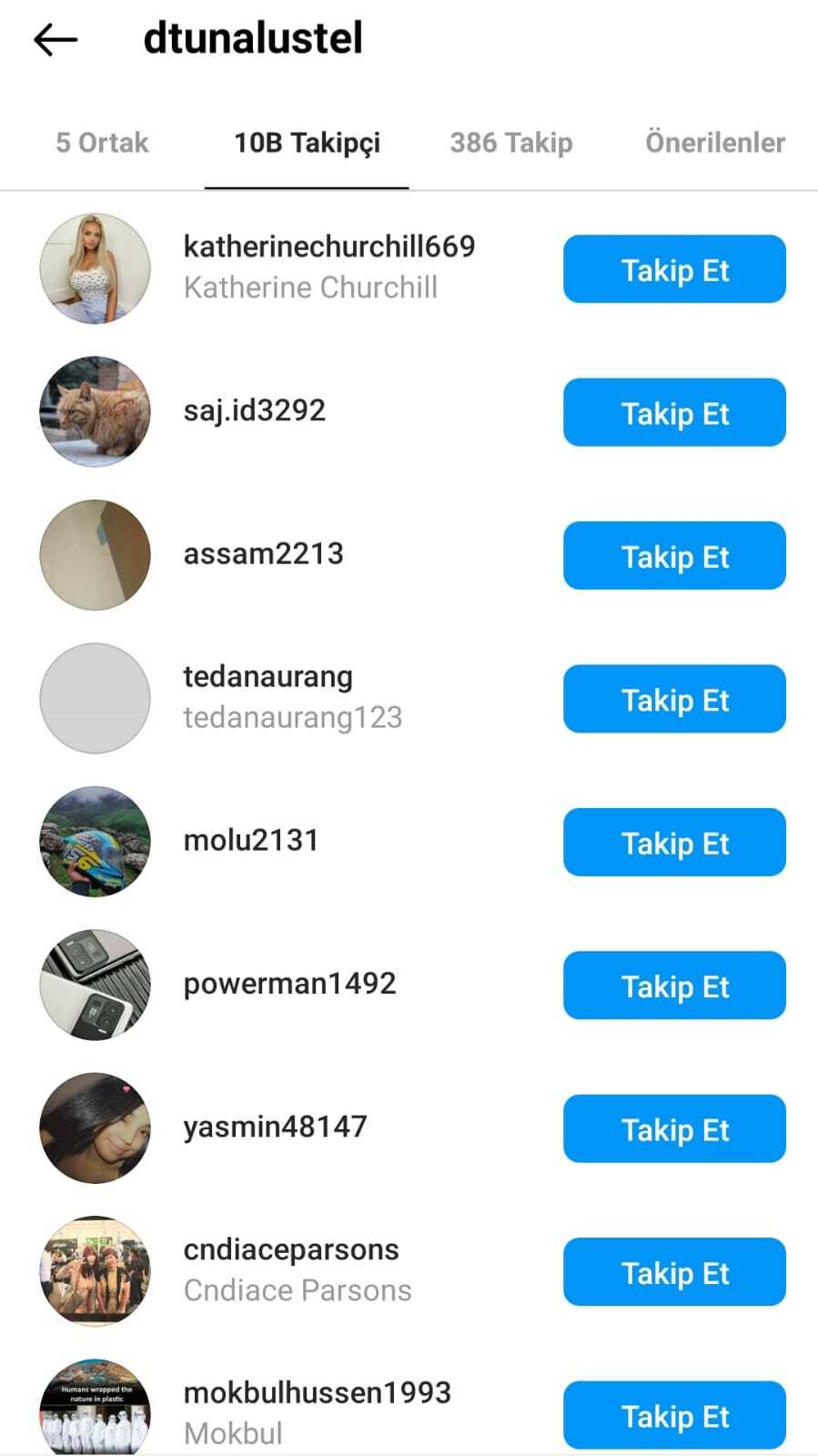Image resolution: width=818 pixels, height=1456 pixels.
Task: Open the powerman1492 profile row
Action: point(289,984)
